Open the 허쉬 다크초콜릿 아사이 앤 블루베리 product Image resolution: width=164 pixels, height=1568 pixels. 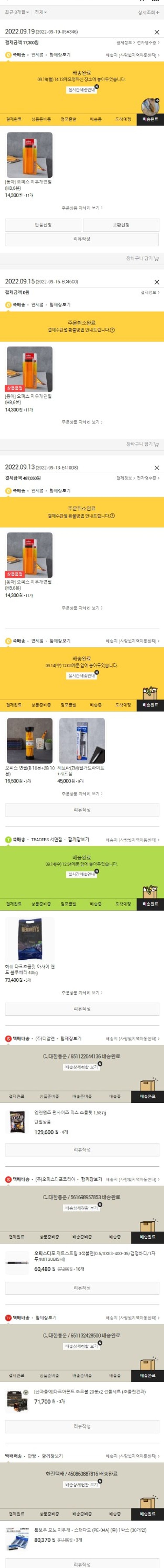tap(29, 940)
